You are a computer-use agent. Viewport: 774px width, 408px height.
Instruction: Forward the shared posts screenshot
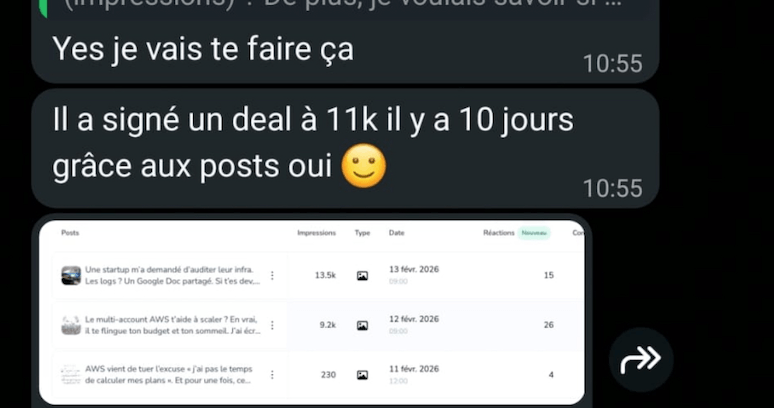pyautogui.click(x=641, y=359)
